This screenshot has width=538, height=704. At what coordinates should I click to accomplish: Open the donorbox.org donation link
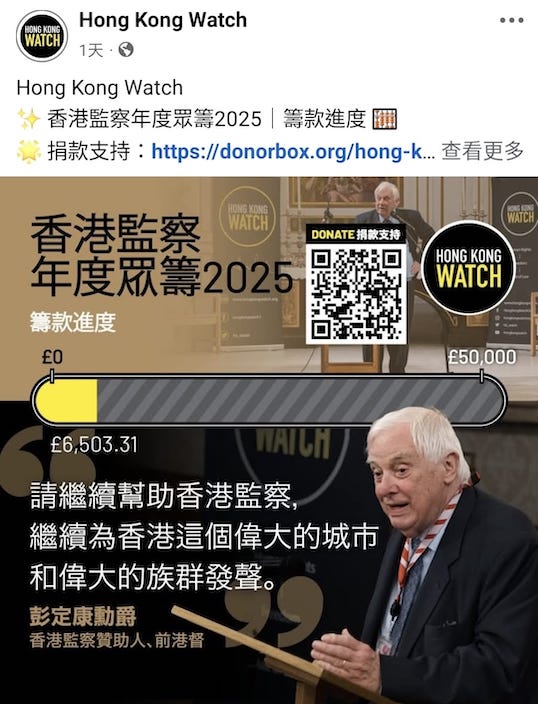293,151
